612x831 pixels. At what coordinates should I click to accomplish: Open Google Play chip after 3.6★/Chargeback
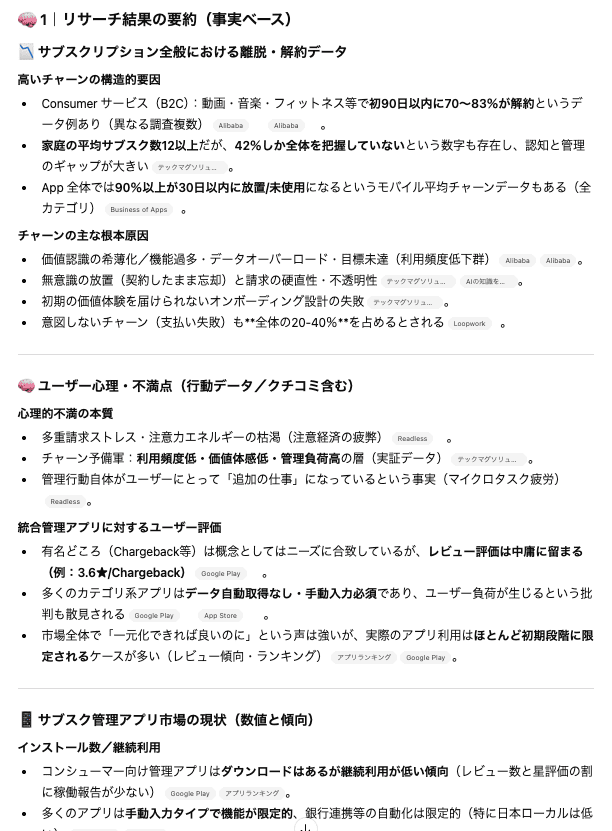pyautogui.click(x=220, y=574)
